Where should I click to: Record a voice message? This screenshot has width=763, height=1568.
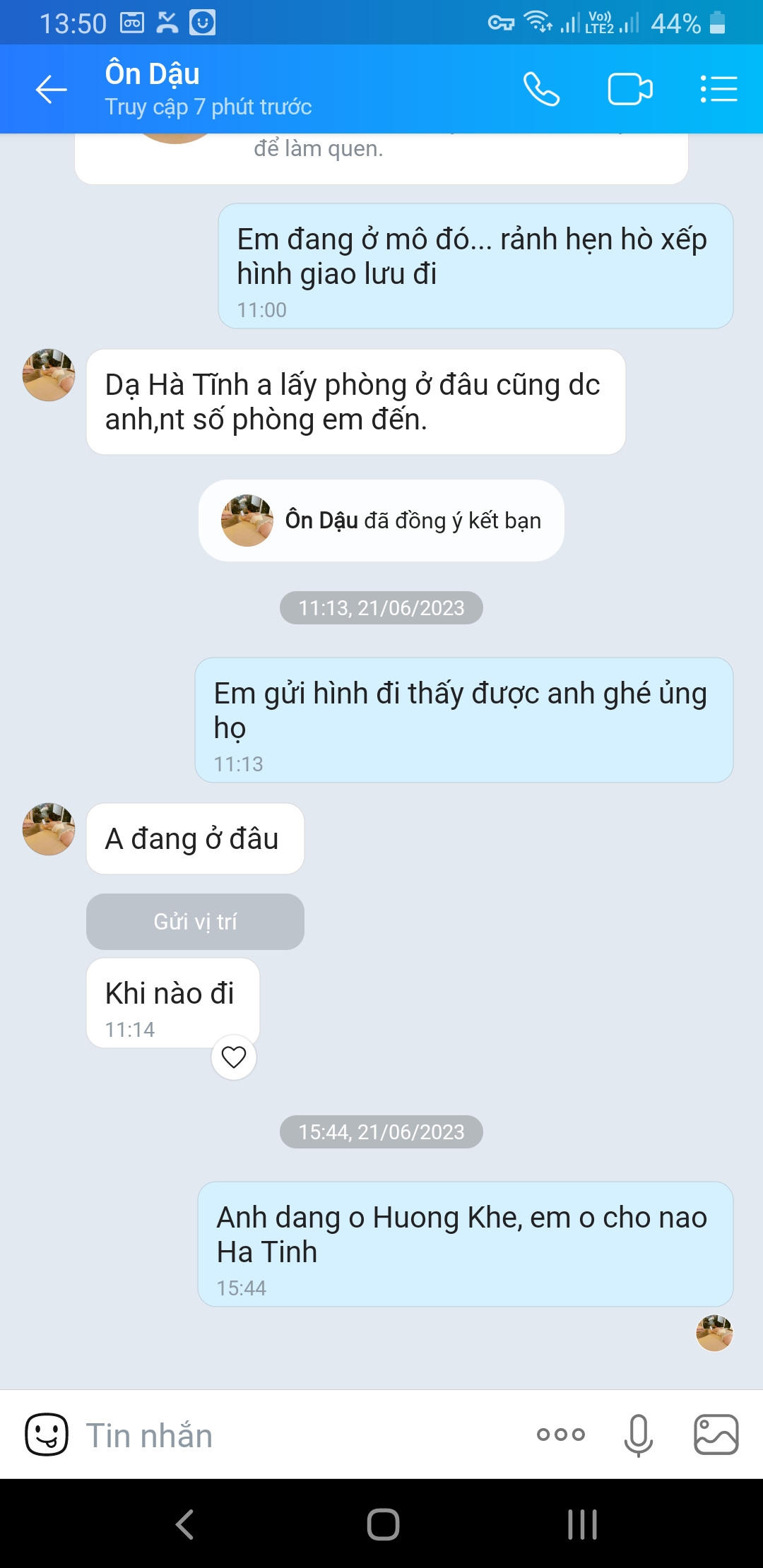click(x=639, y=1435)
